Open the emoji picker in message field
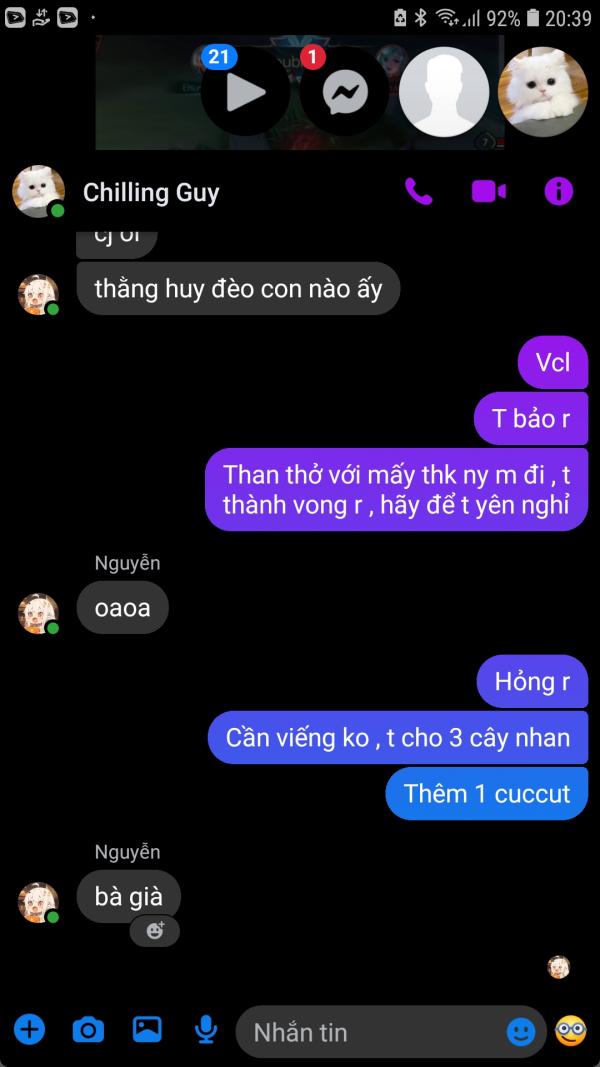This screenshot has width=600, height=1067. pos(520,1031)
